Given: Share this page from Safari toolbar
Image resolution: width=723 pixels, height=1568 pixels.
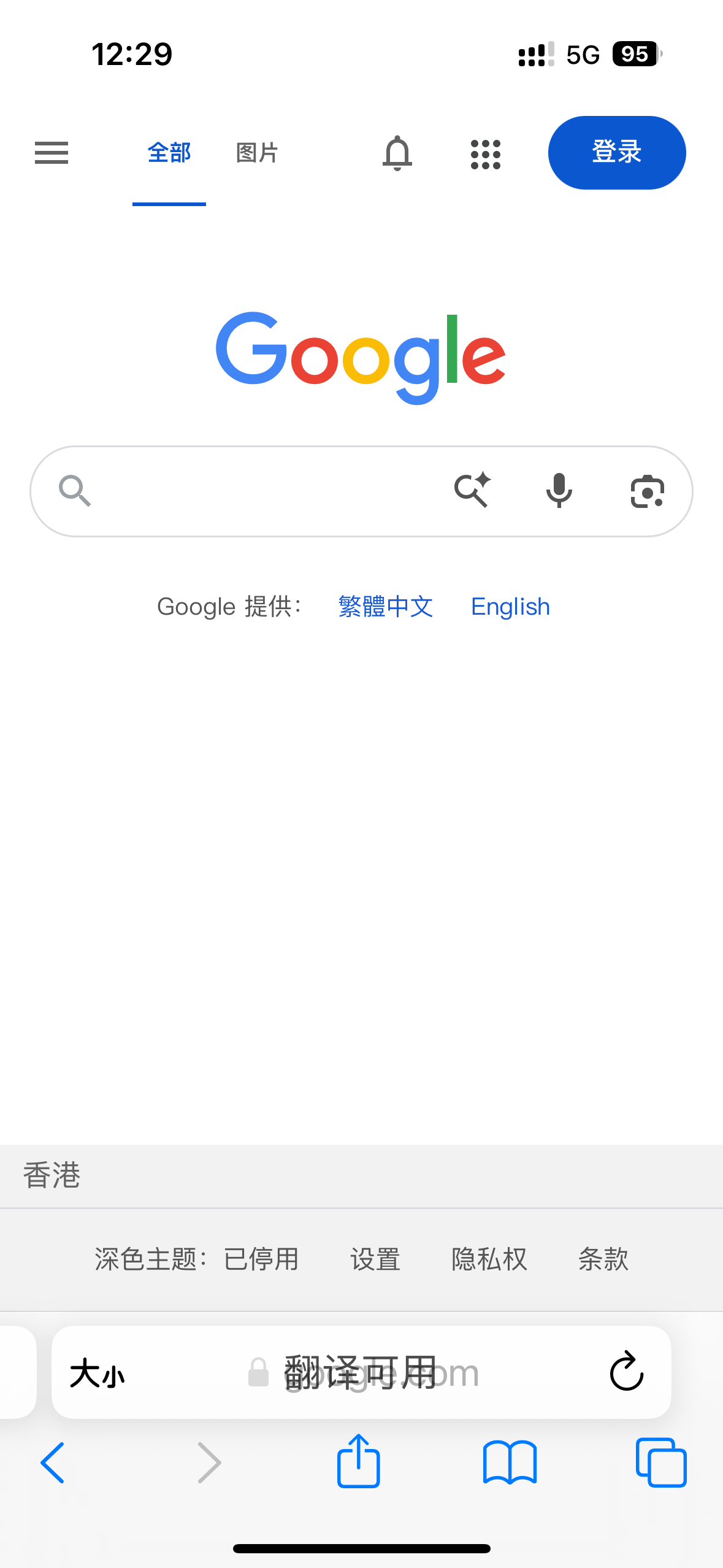Looking at the screenshot, I should (359, 1462).
